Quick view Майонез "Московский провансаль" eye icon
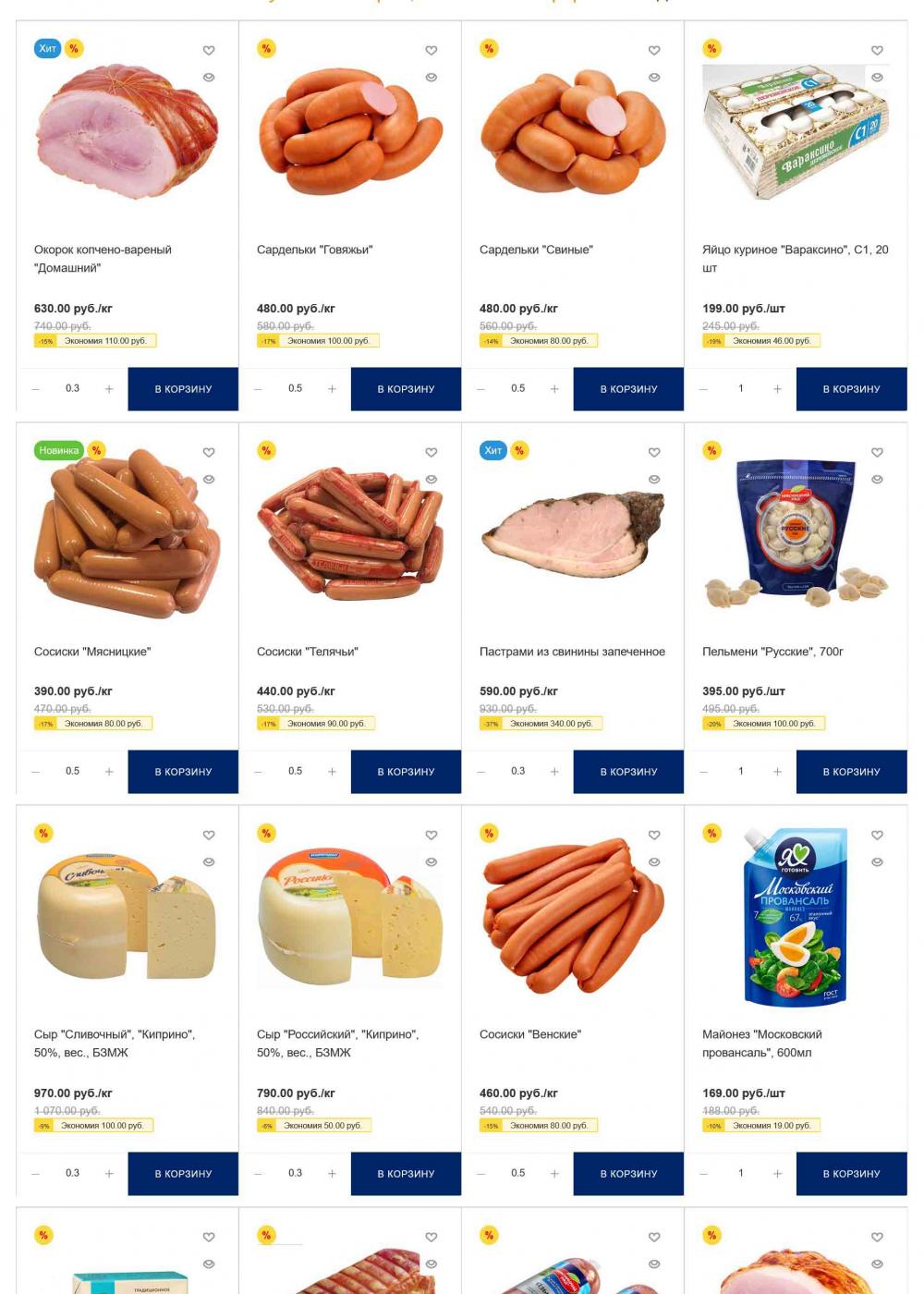 [877, 862]
